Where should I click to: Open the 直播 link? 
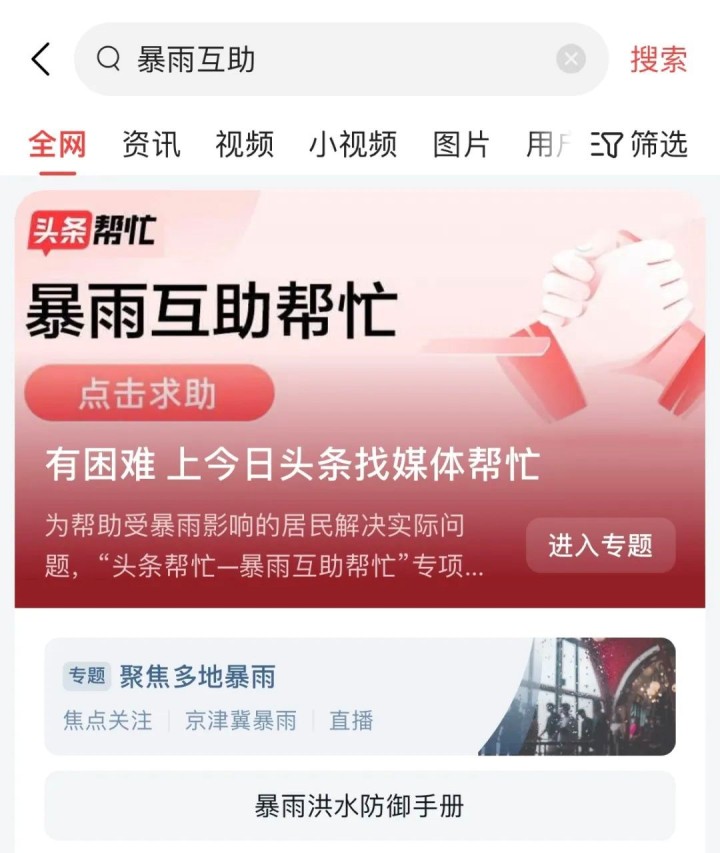point(351,720)
